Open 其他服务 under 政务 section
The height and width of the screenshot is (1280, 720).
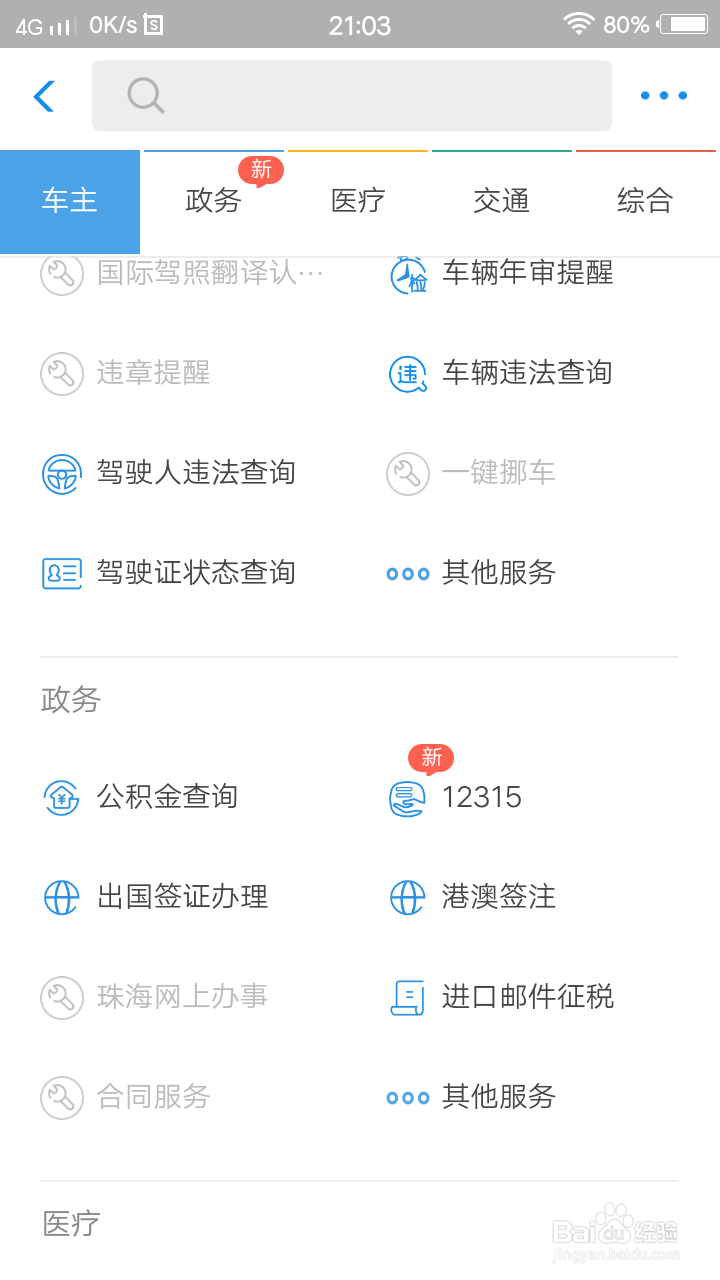point(471,1097)
